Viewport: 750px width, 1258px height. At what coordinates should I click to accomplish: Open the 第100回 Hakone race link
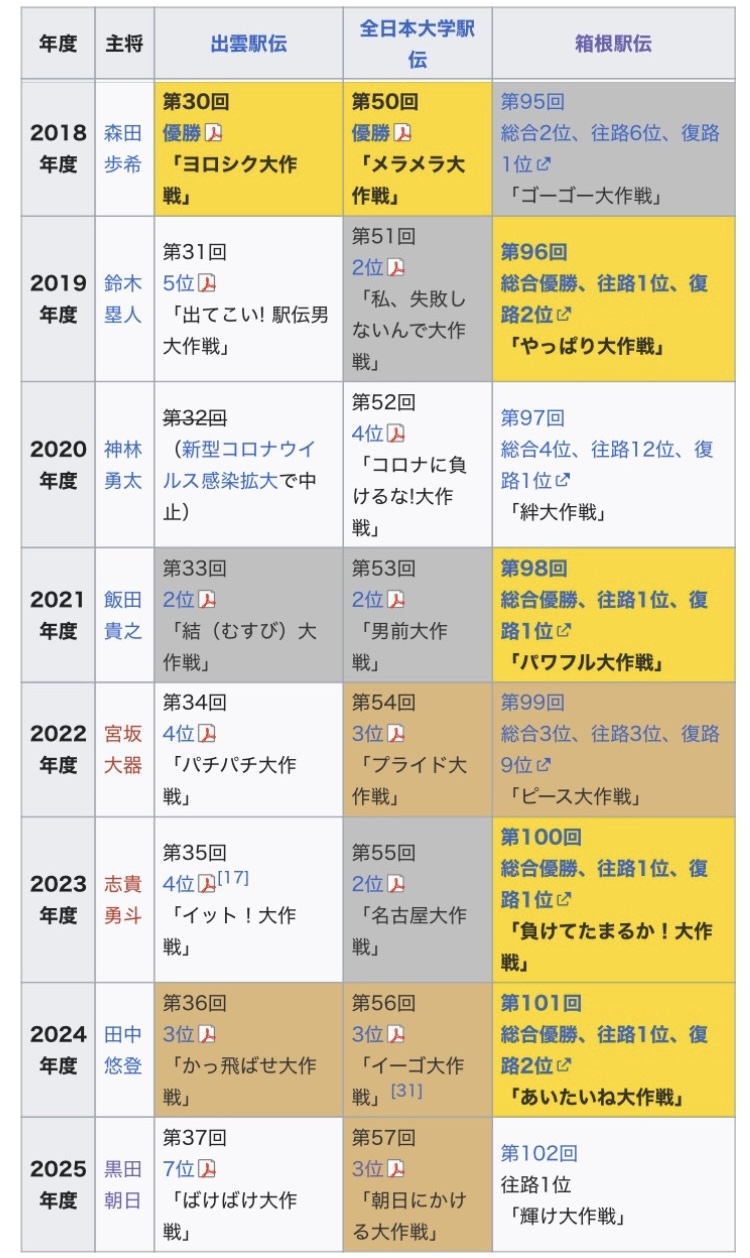540,836
